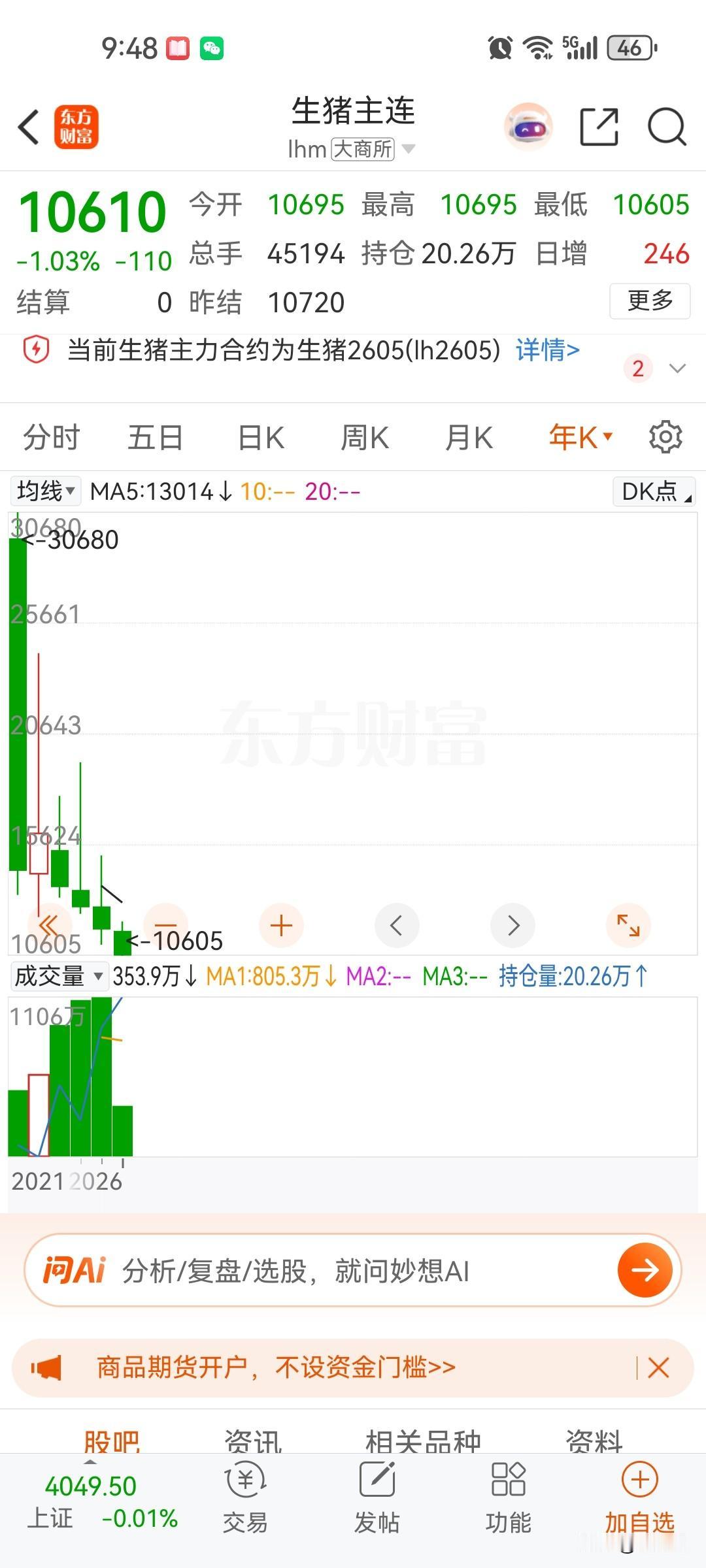This screenshot has width=706, height=1568.
Task: Tap the right arrow to shift chart forward
Action: (x=512, y=924)
